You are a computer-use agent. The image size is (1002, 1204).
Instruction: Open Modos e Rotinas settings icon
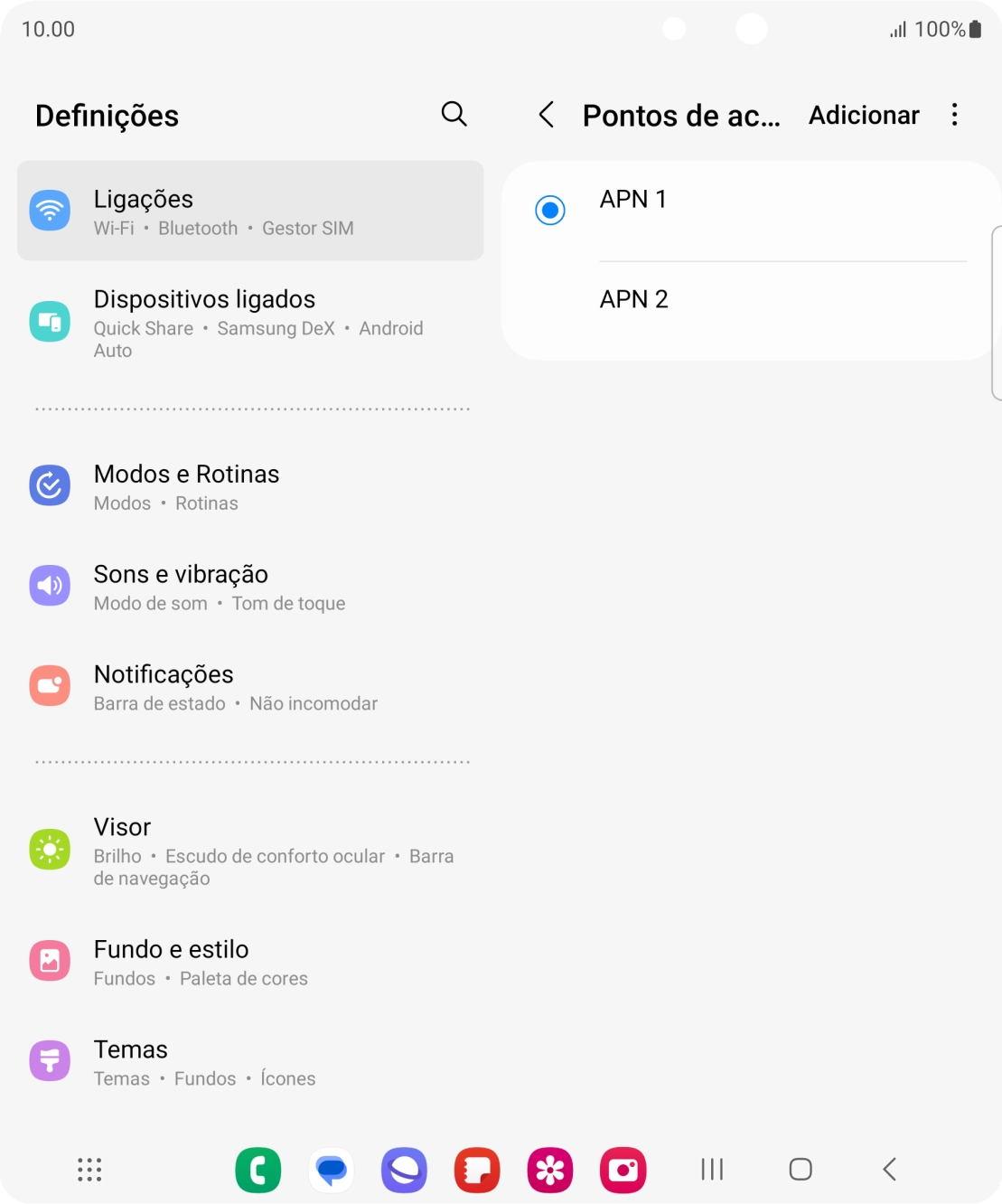[x=51, y=485]
